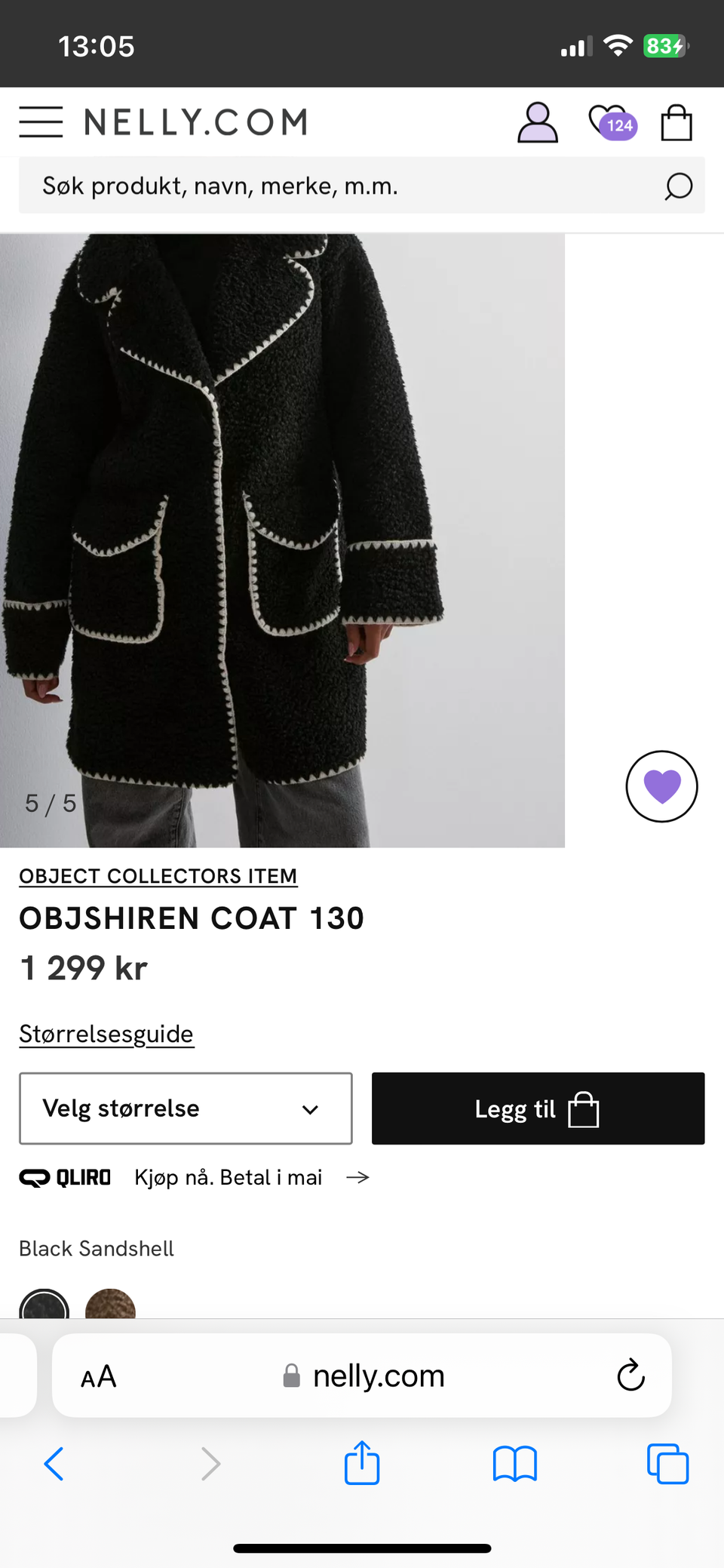The height and width of the screenshot is (1568, 724).
Task: Open Safari bookmarks icon
Action: 515,1462
